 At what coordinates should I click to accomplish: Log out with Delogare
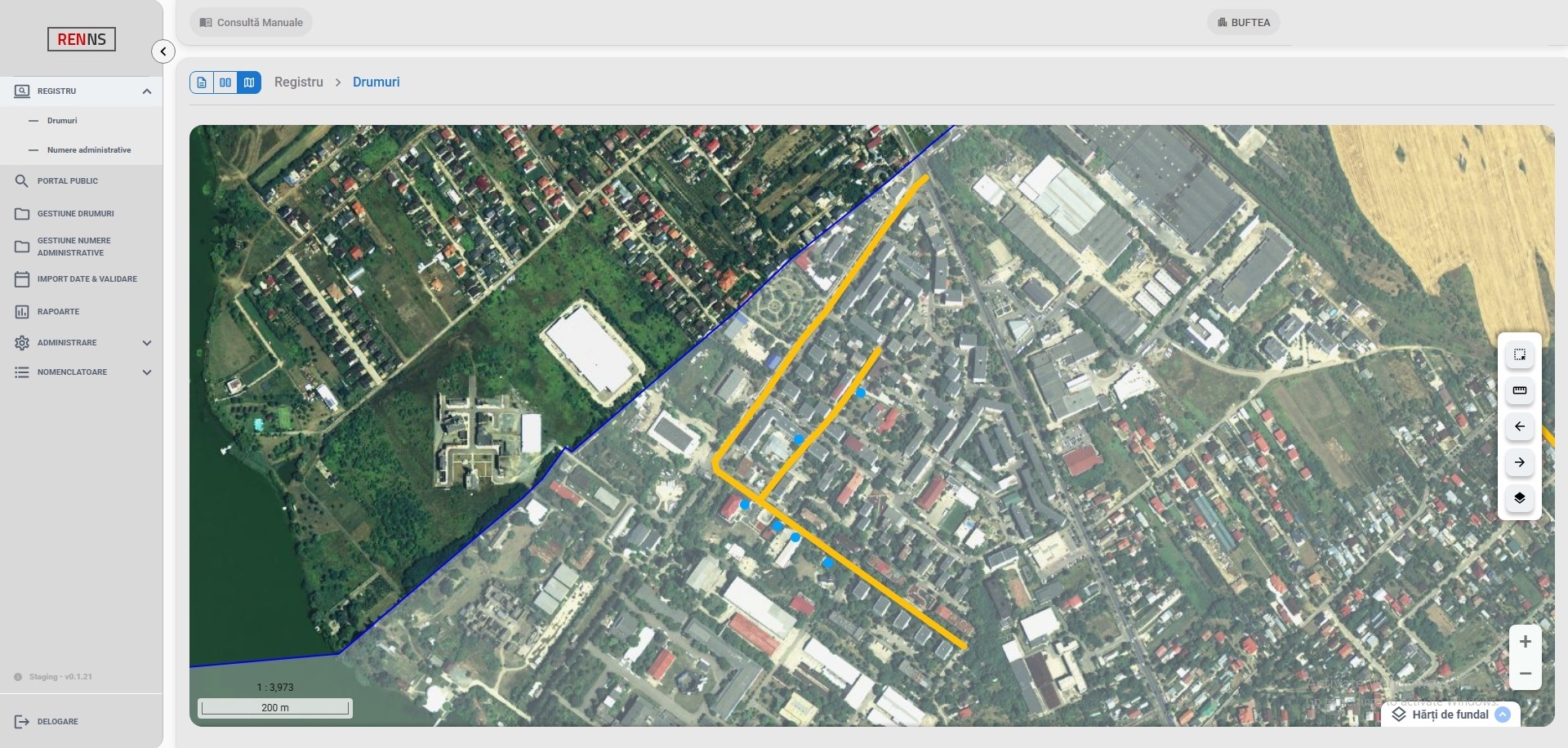[x=57, y=722]
